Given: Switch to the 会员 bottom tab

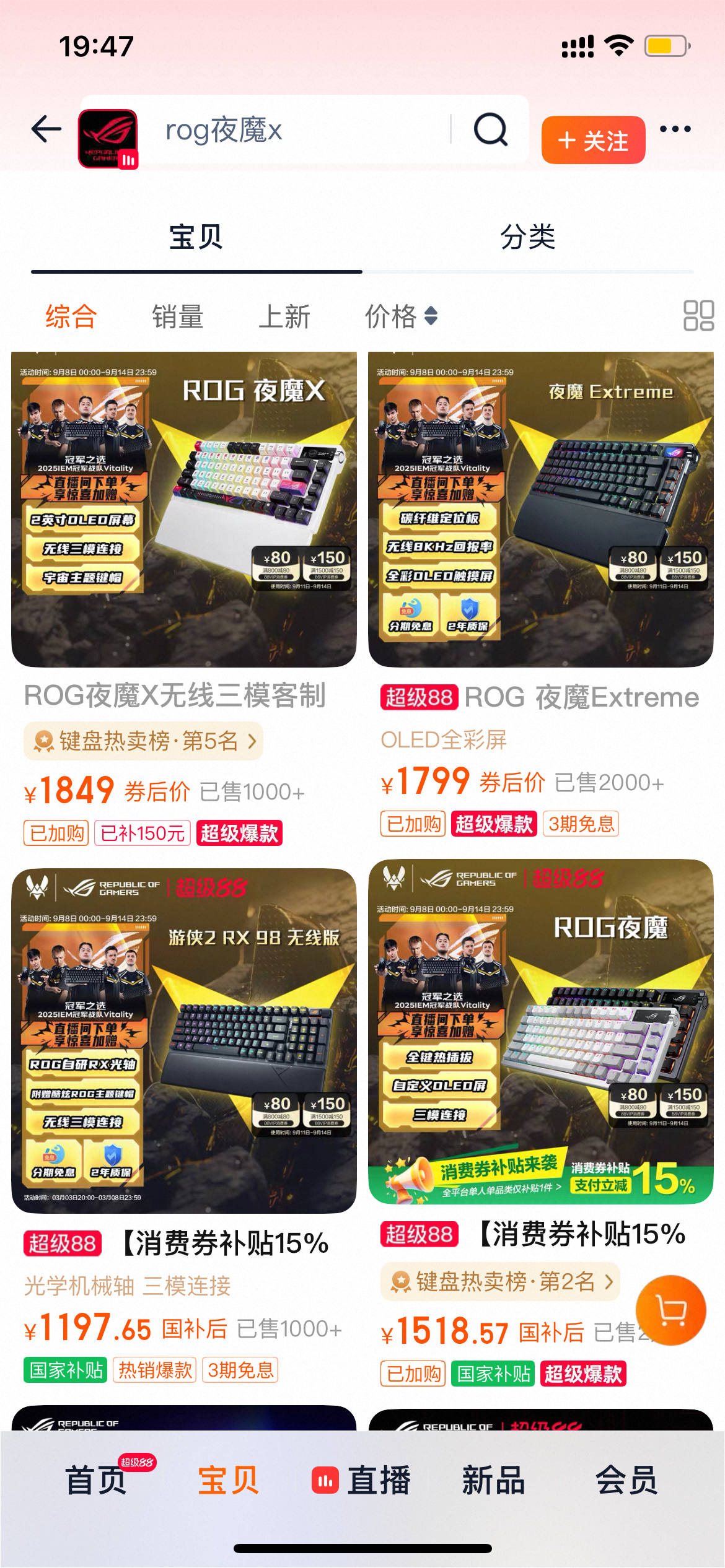Looking at the screenshot, I should tap(626, 1480).
